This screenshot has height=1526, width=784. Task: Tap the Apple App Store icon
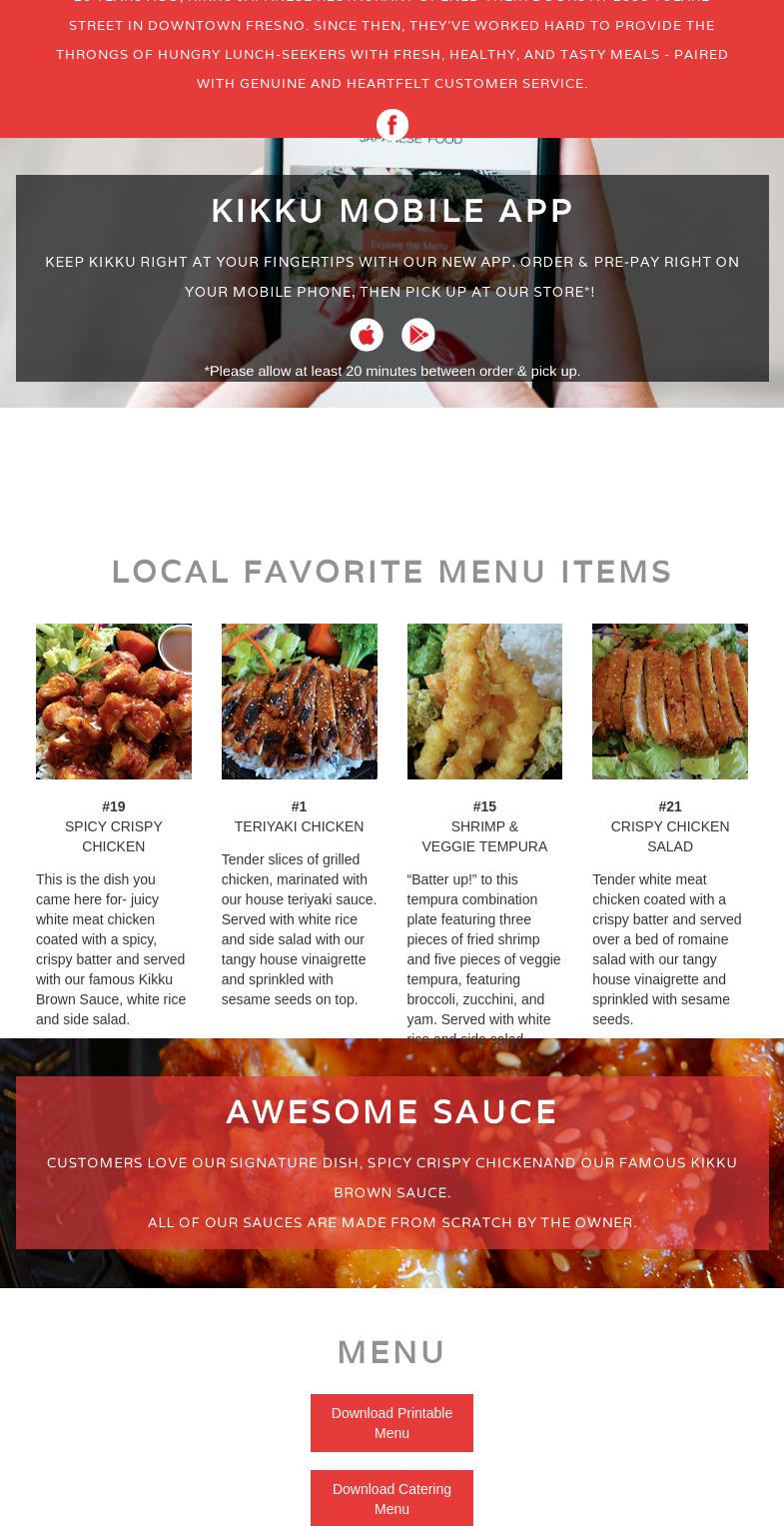[x=367, y=335]
